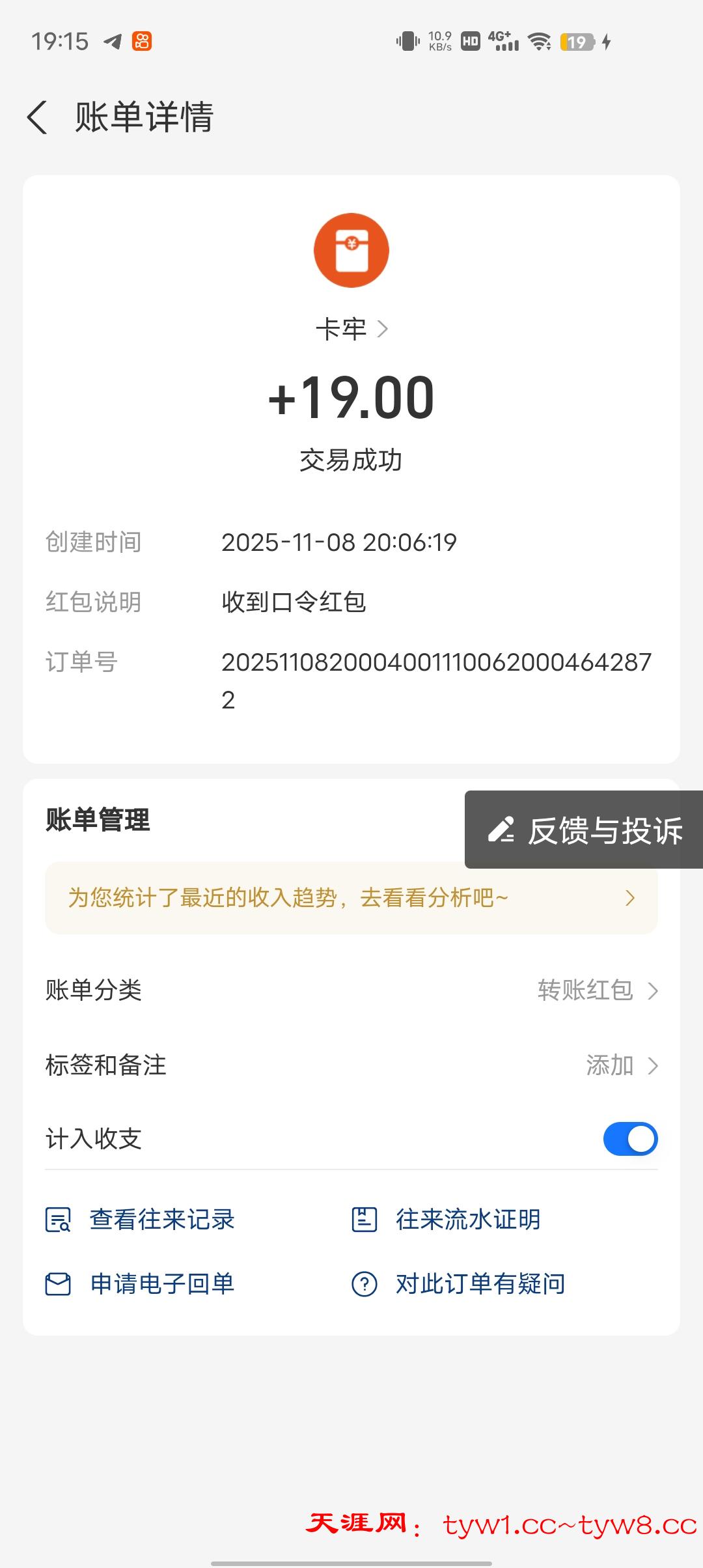Add a note under 标签和备注

(x=621, y=1066)
